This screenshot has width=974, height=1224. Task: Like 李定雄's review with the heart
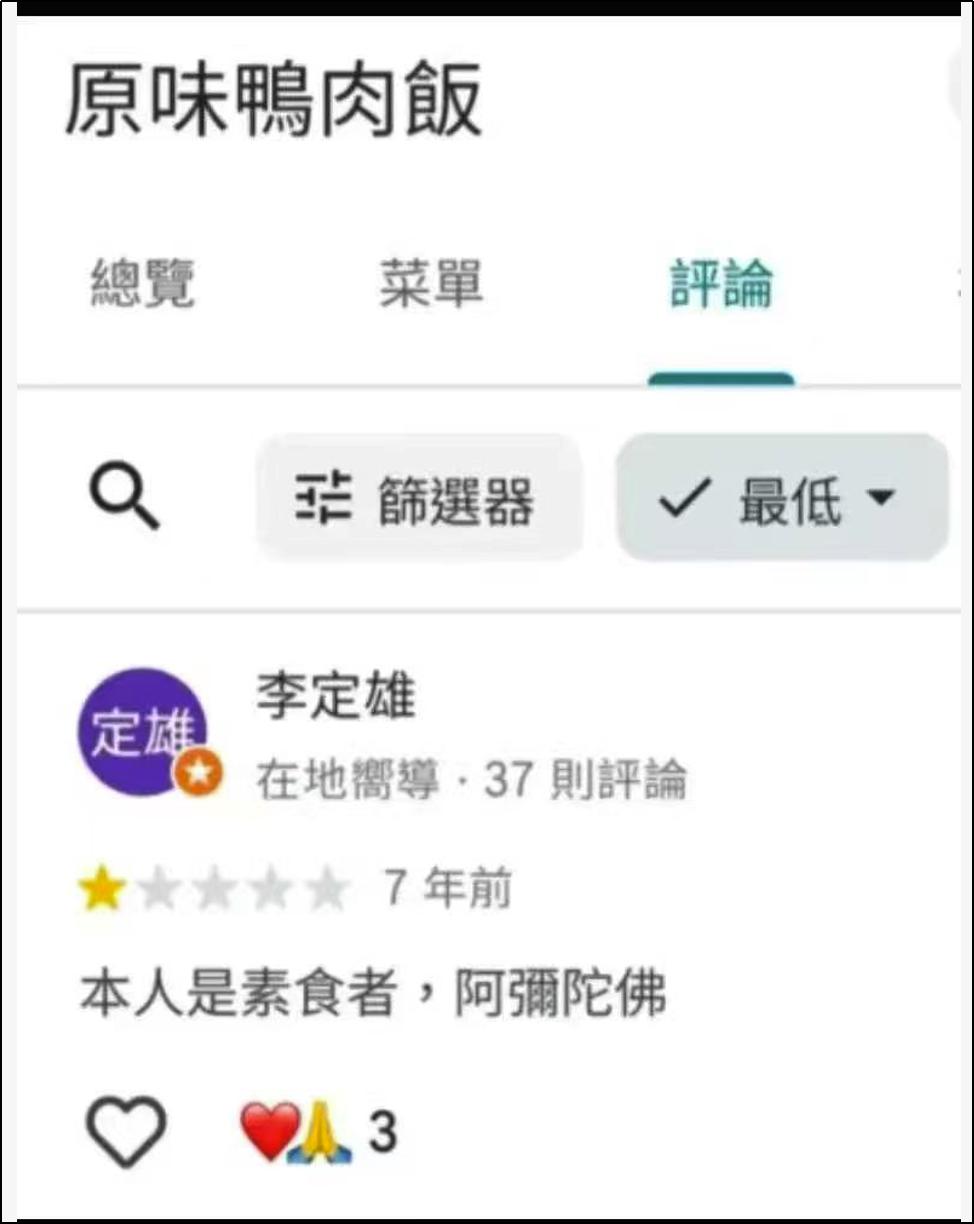tap(126, 1131)
